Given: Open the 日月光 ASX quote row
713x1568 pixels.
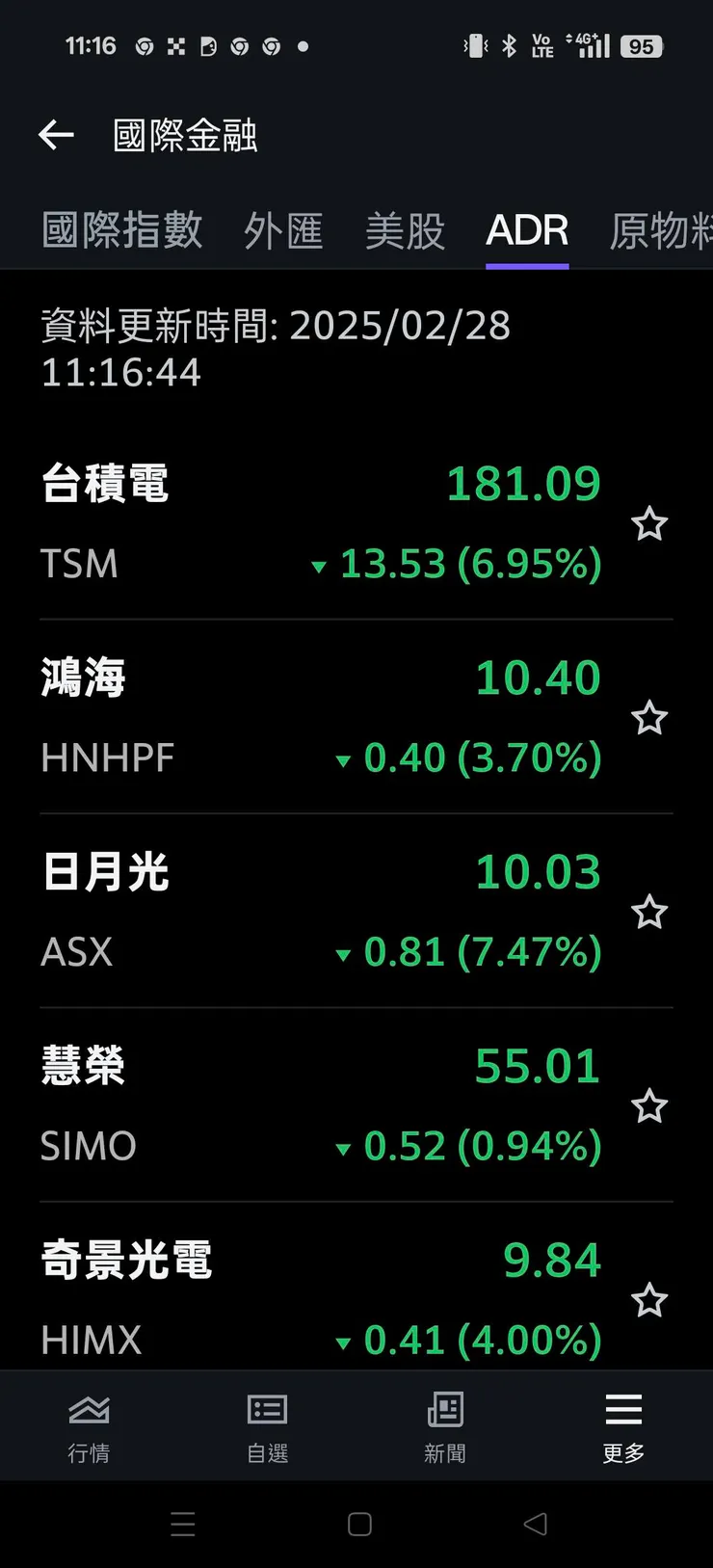Looking at the screenshot, I should 318,912.
